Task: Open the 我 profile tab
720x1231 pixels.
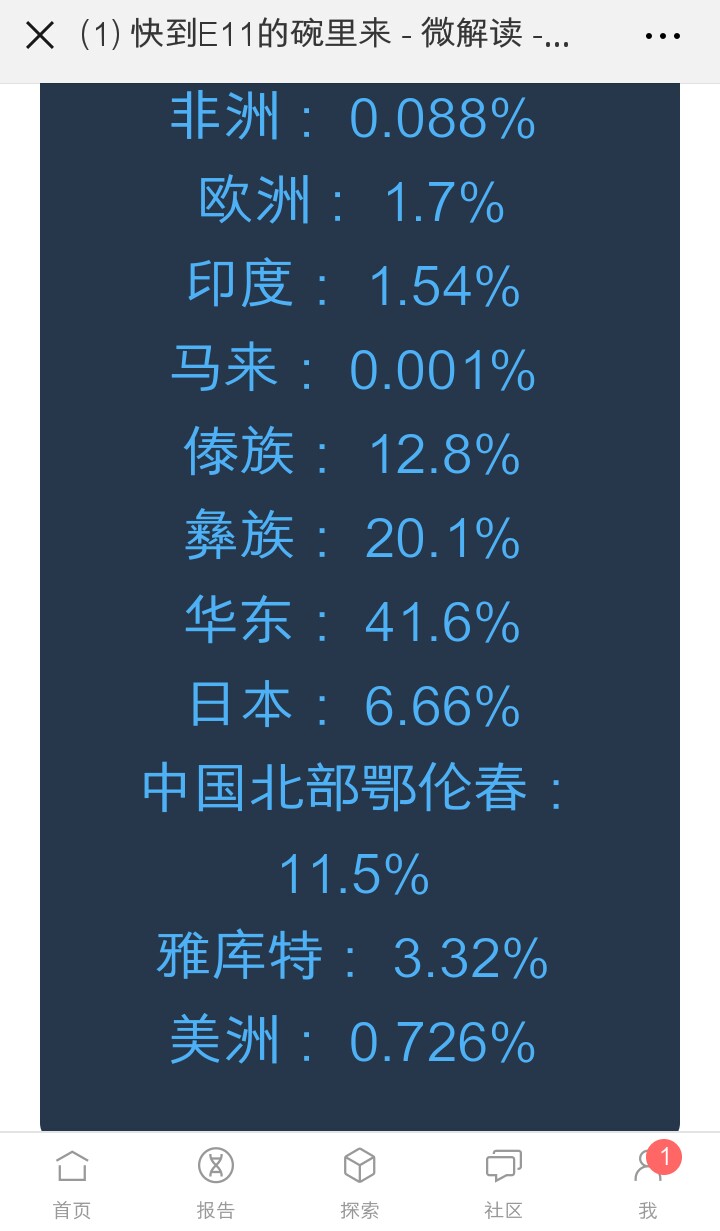Action: 648,1183
